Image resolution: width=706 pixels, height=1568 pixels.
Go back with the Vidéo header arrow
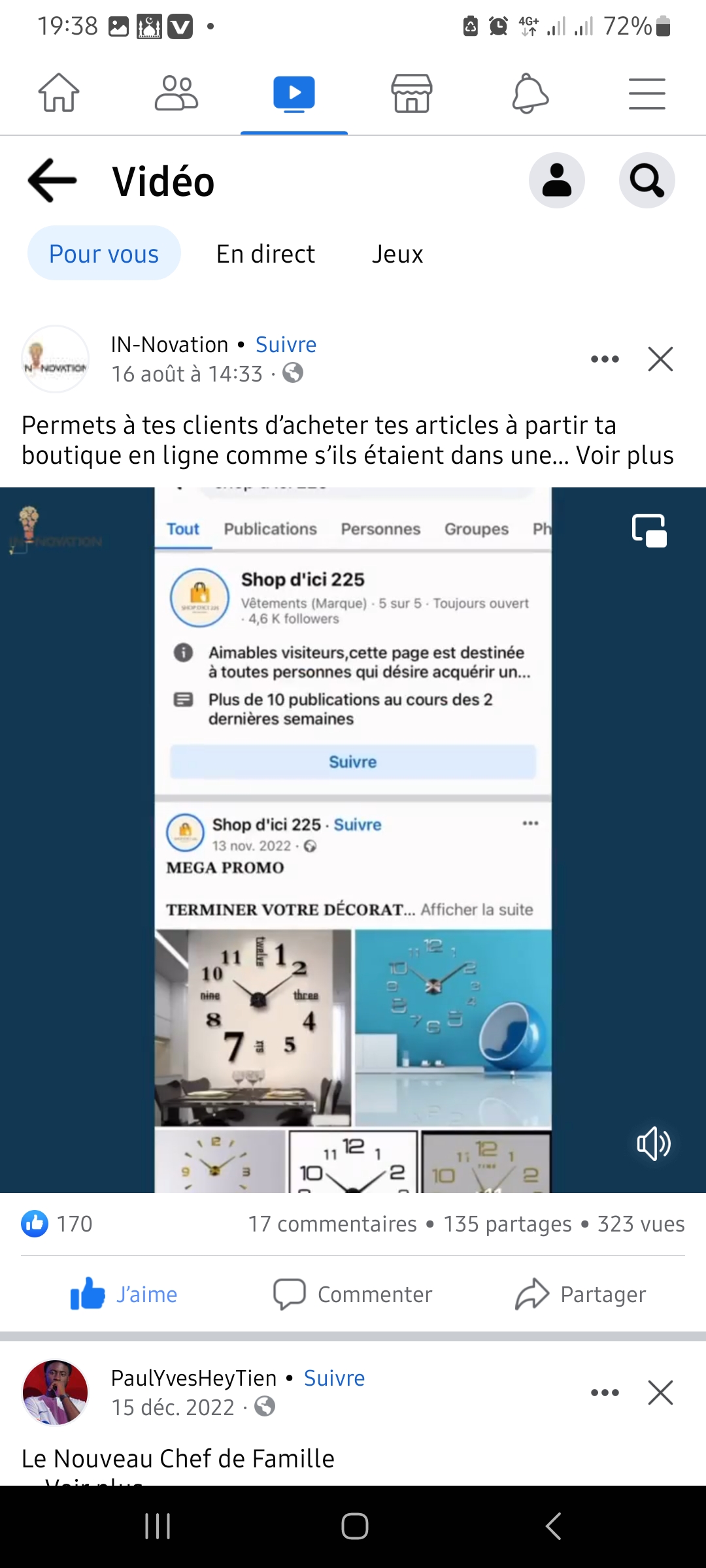pos(52,181)
